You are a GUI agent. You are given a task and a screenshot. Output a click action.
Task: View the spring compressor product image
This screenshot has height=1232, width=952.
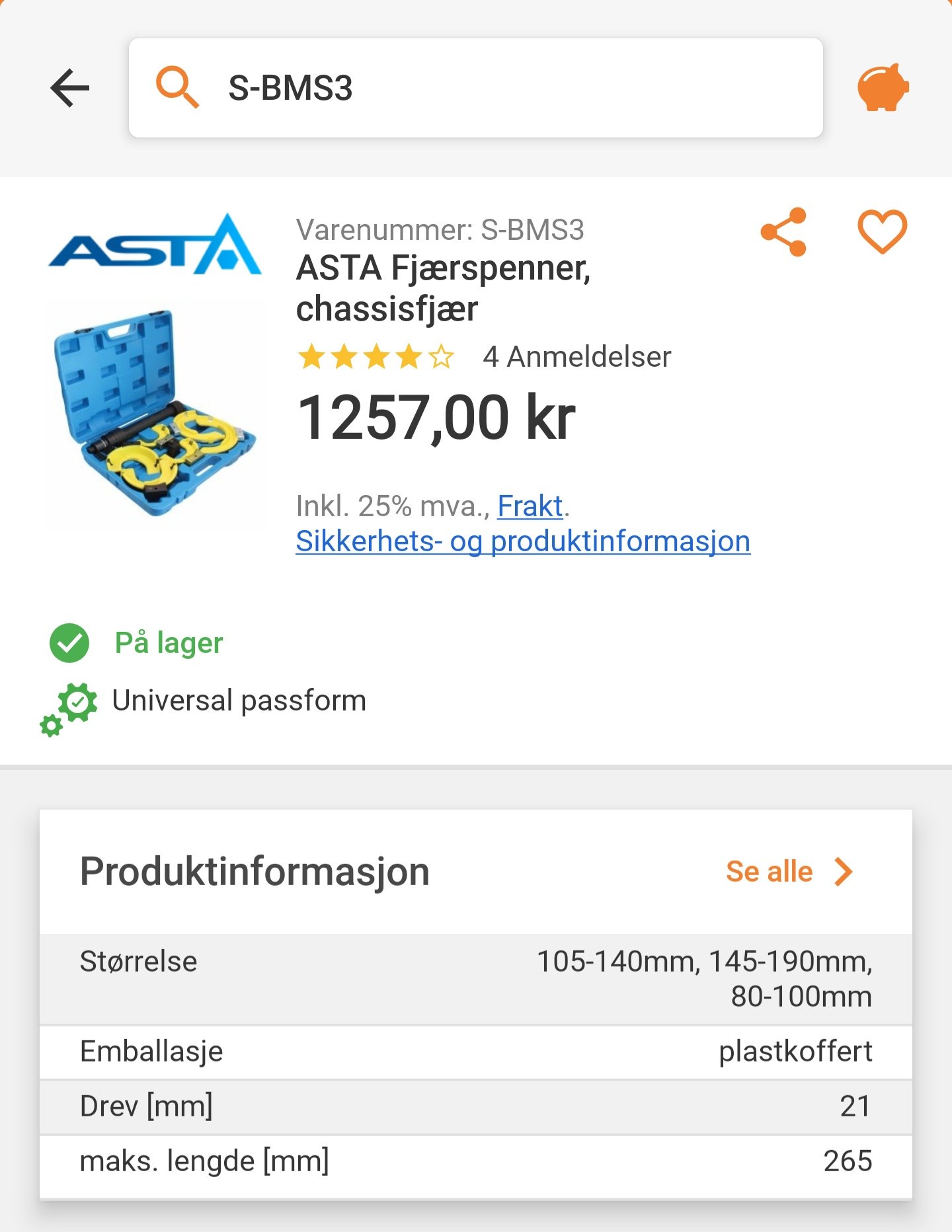(x=155, y=413)
